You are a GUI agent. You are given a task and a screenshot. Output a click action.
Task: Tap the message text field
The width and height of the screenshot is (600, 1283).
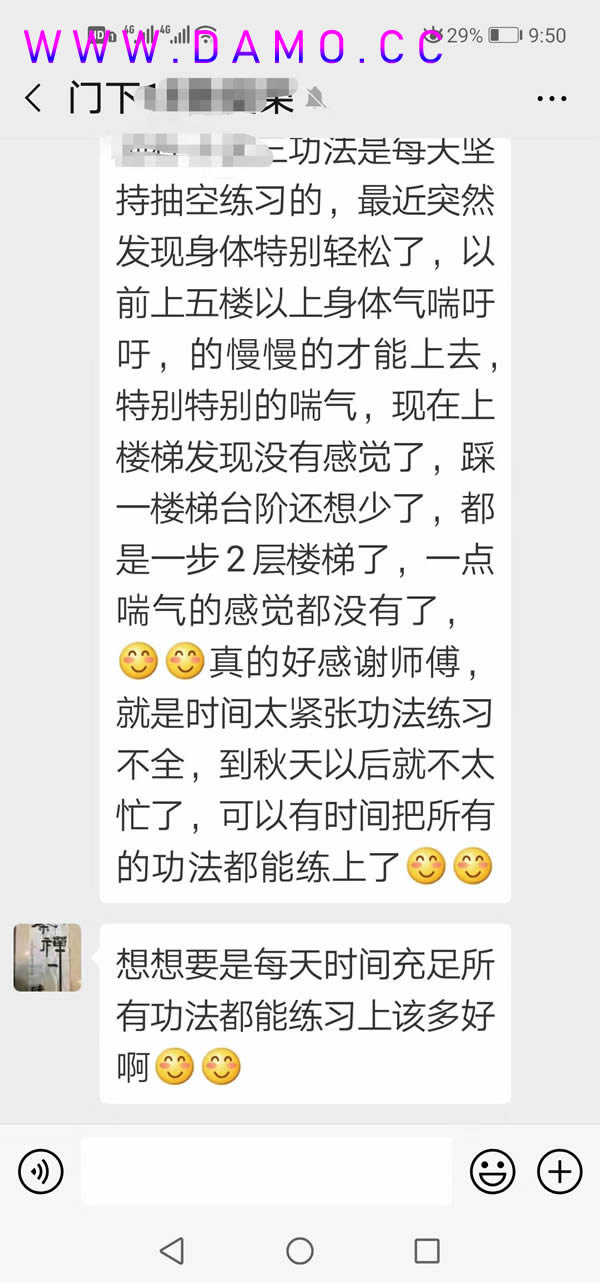[x=266, y=1171]
